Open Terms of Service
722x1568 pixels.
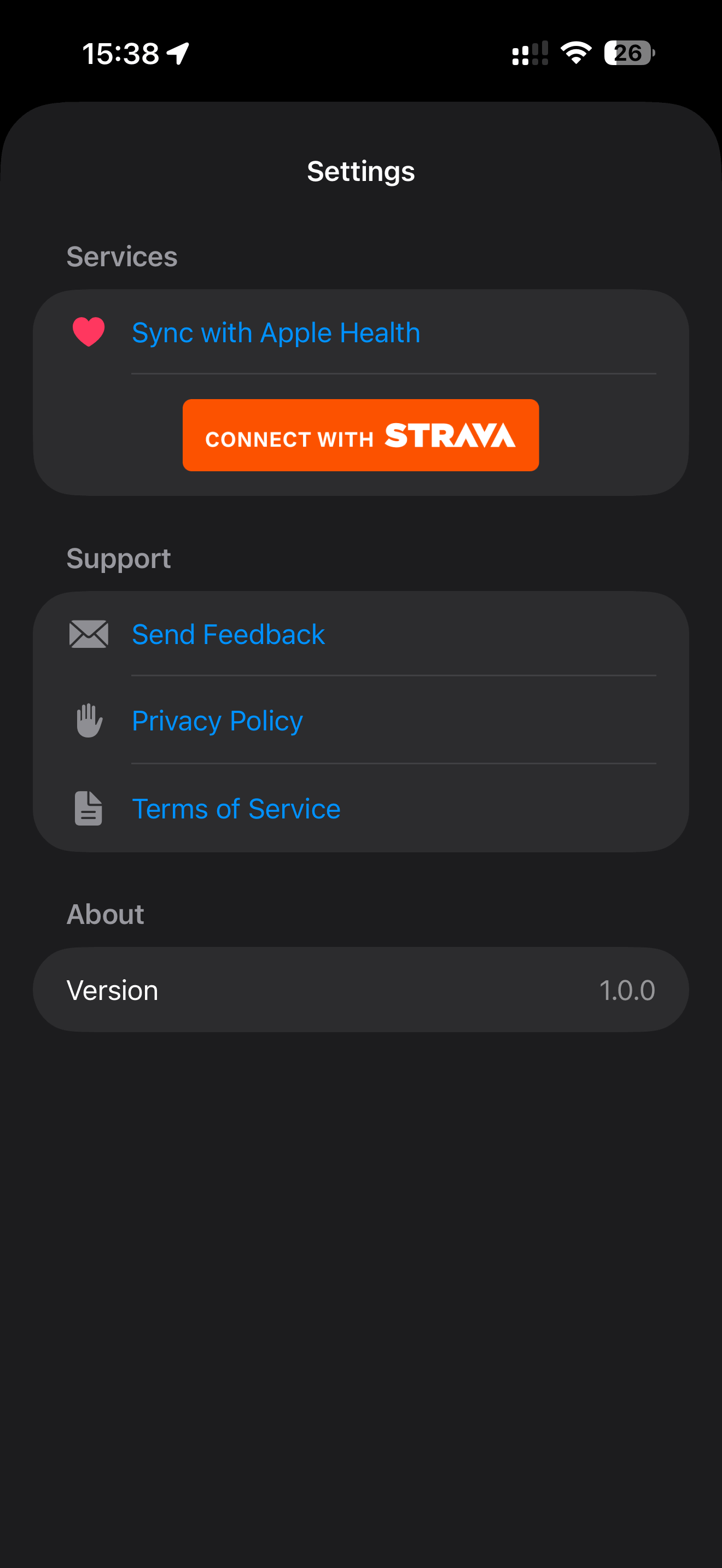236,809
